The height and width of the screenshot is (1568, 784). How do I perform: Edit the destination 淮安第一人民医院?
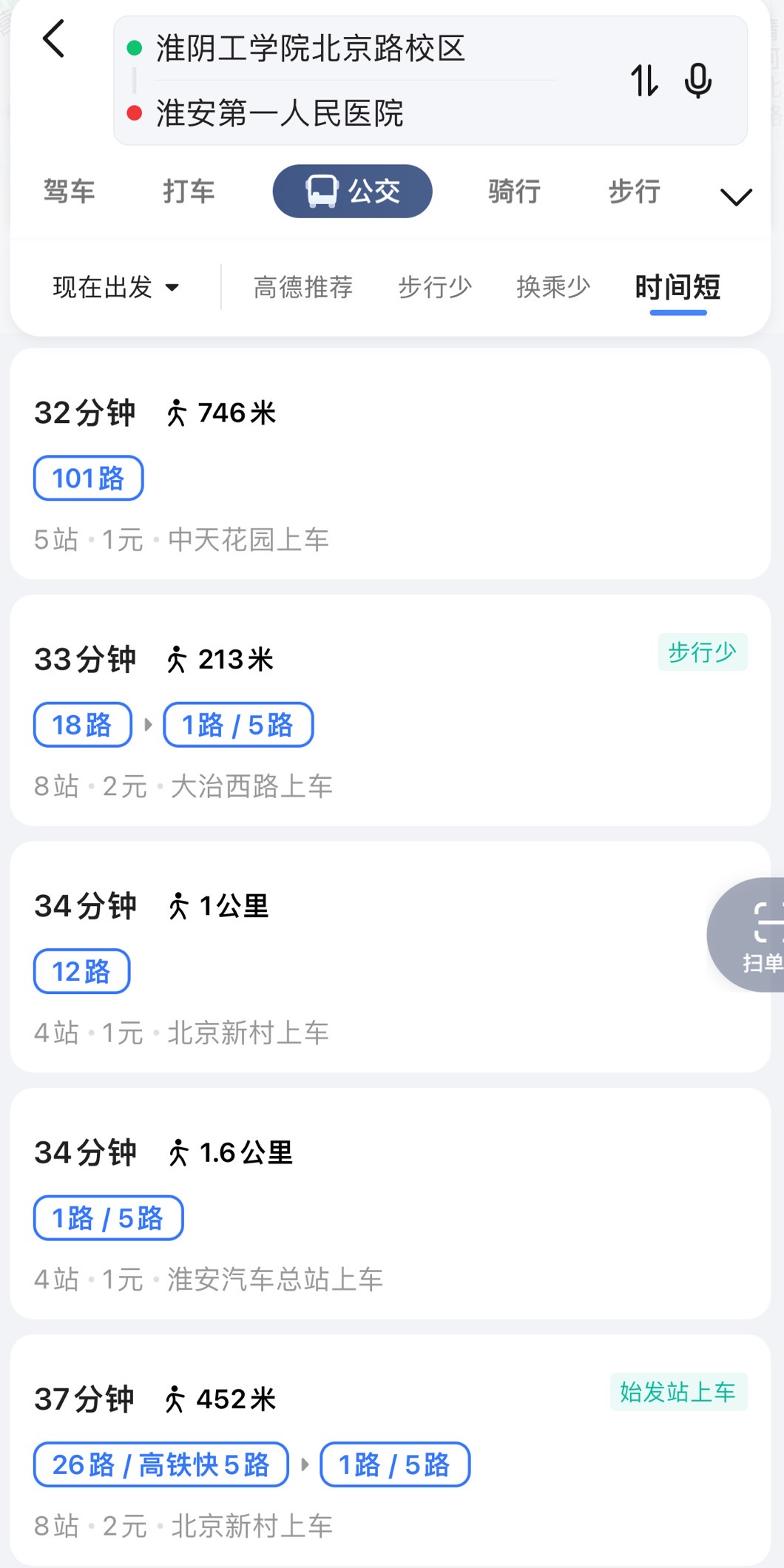(x=280, y=113)
